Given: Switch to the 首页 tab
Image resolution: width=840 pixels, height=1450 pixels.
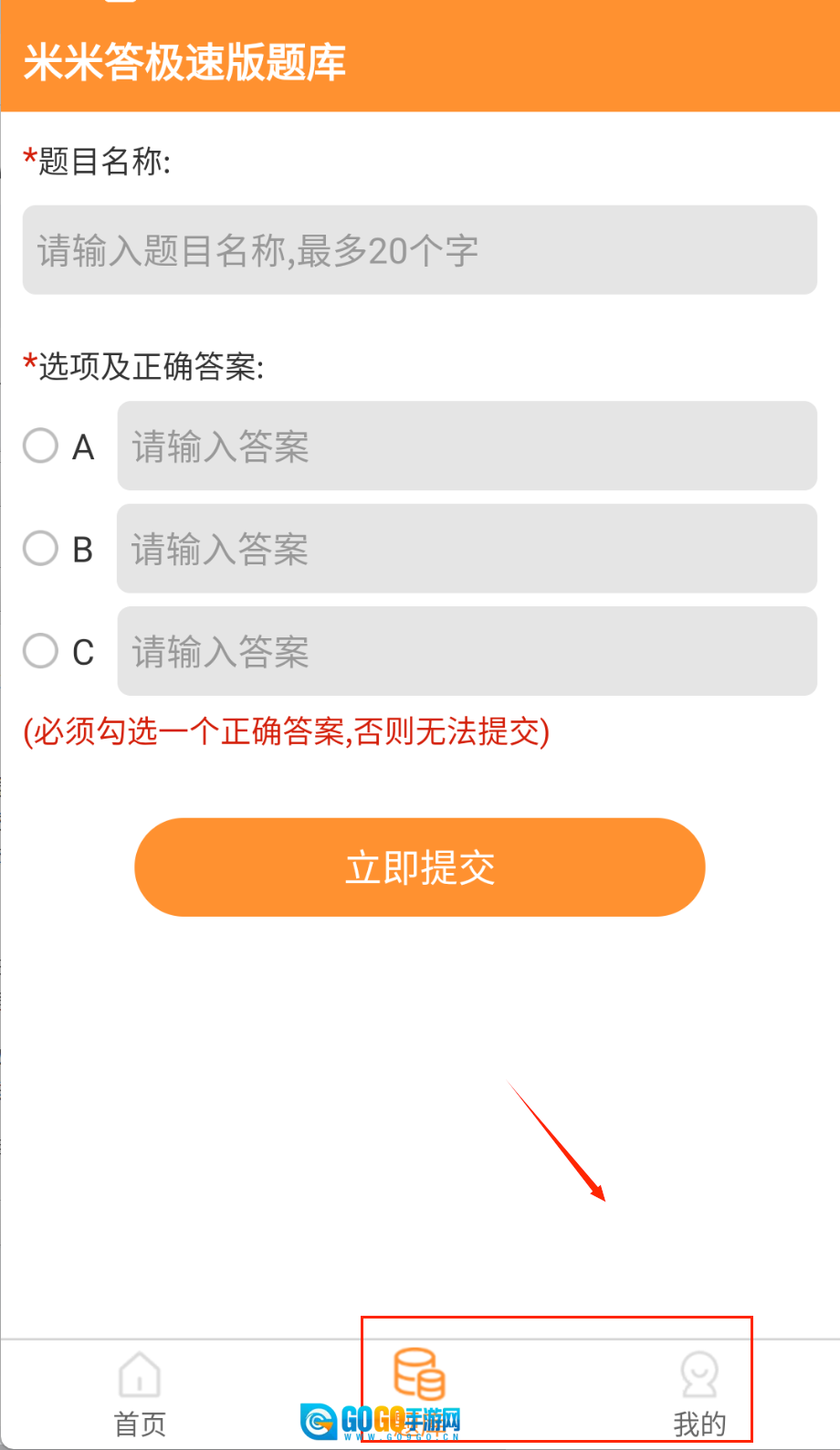Looking at the screenshot, I should tap(140, 1392).
